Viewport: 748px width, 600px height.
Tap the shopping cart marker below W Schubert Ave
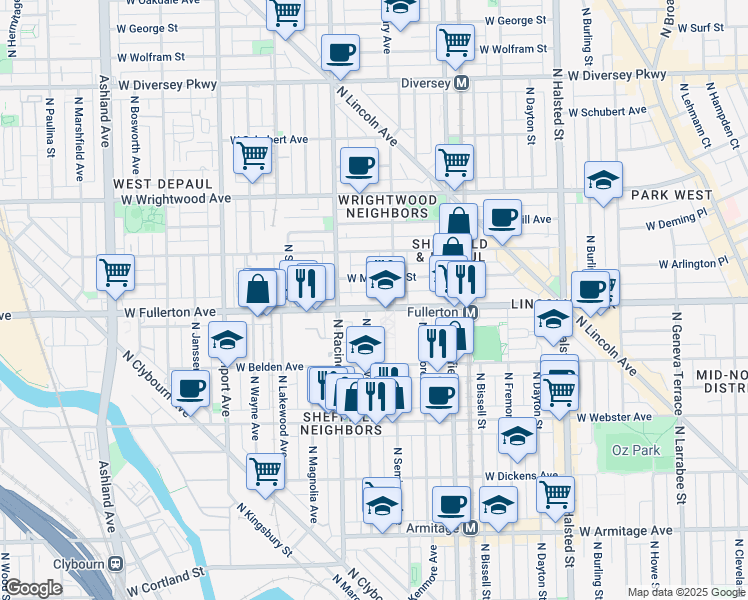(252, 156)
